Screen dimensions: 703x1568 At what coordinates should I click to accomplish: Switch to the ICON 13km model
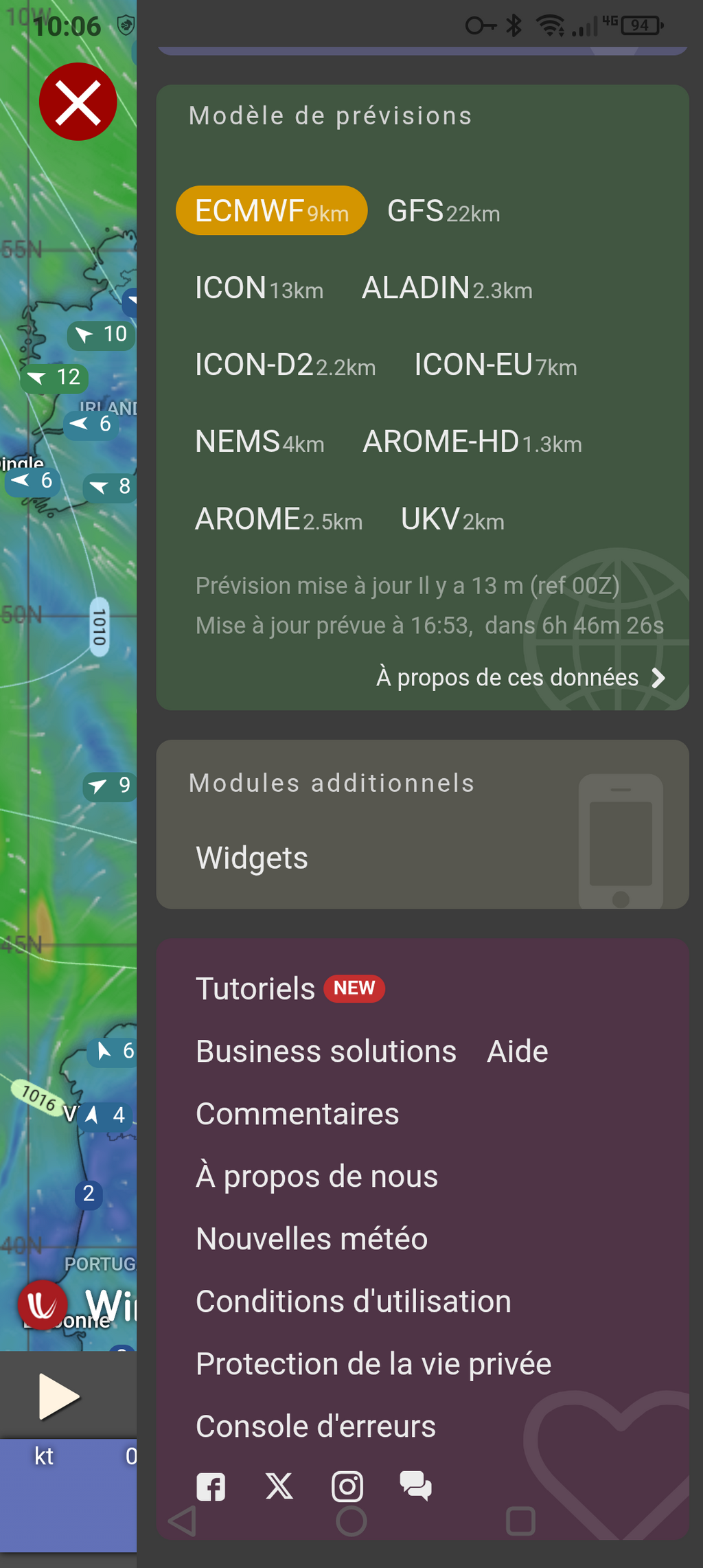259,288
